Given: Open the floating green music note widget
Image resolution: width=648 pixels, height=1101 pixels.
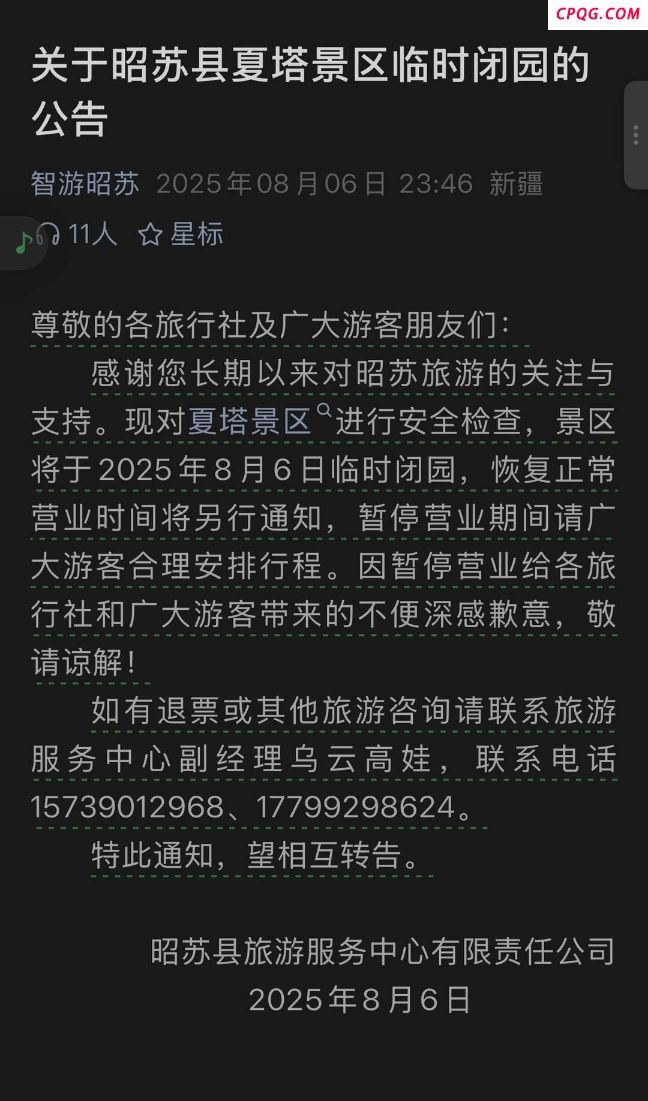Looking at the screenshot, I should coord(22,241).
